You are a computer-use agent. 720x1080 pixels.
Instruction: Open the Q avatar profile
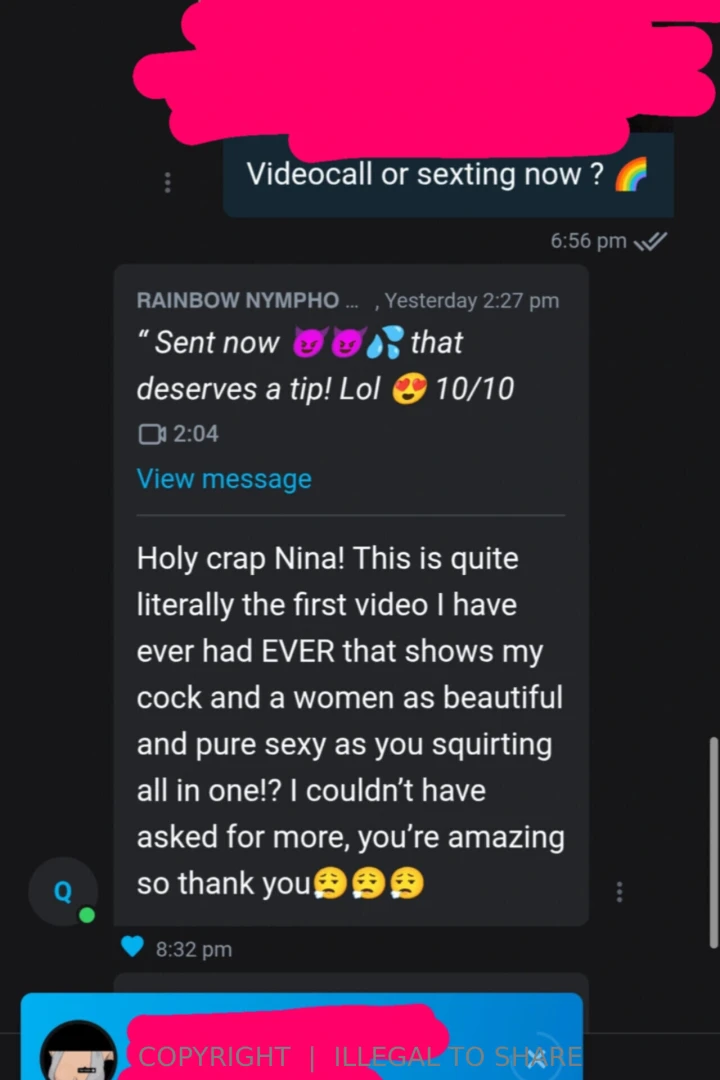point(62,890)
